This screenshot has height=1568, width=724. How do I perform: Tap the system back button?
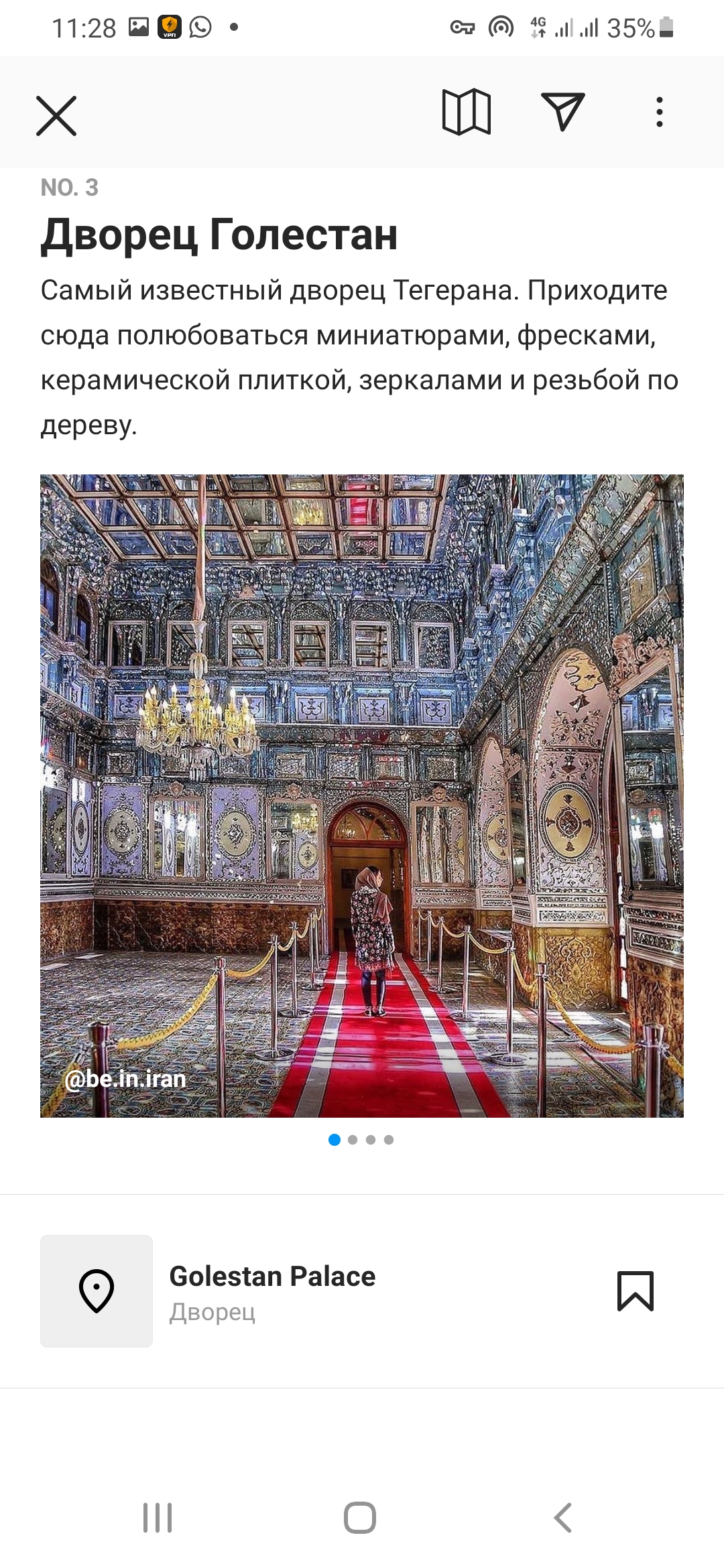(x=563, y=1517)
